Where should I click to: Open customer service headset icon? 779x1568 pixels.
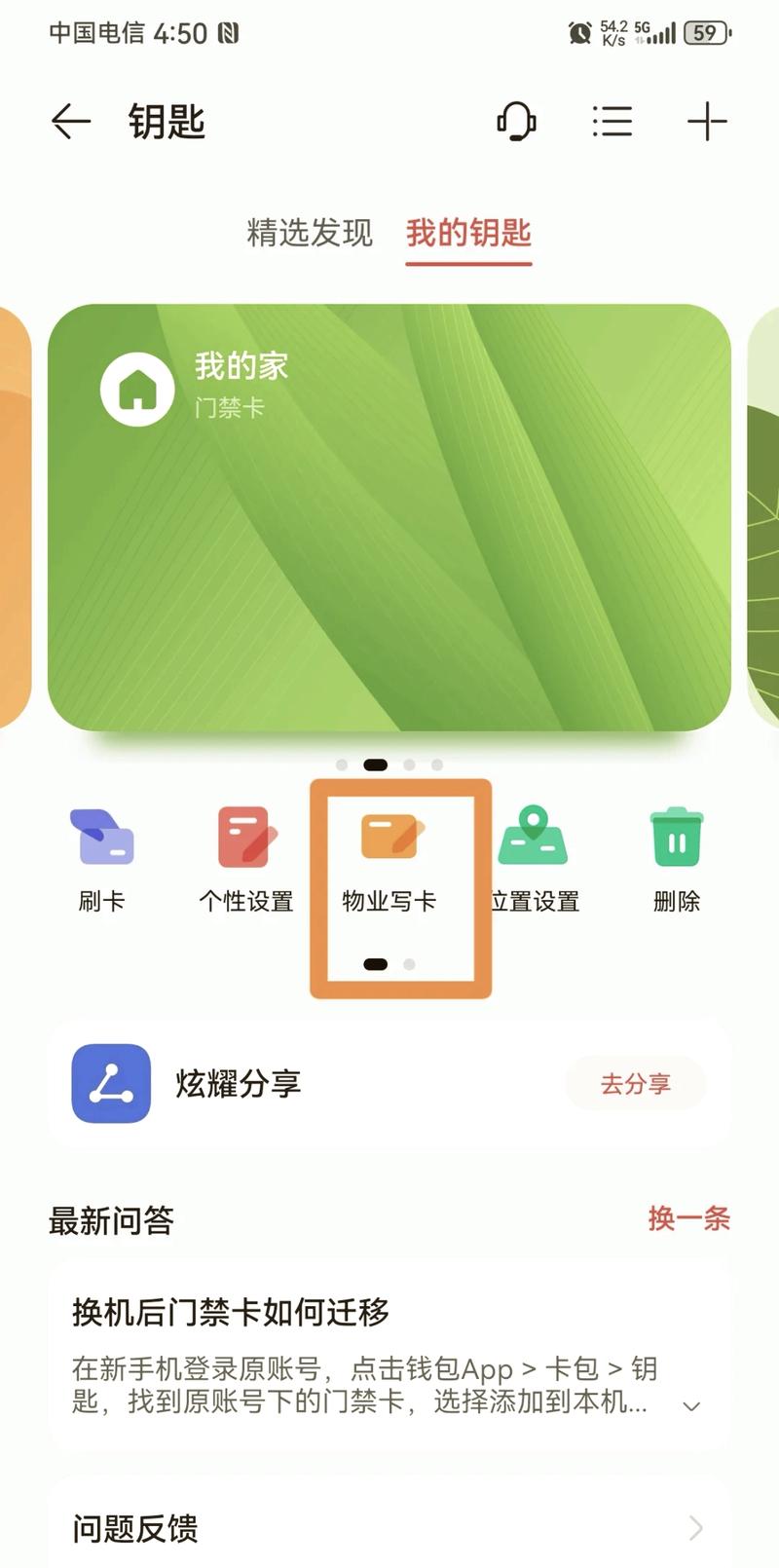pos(516,122)
